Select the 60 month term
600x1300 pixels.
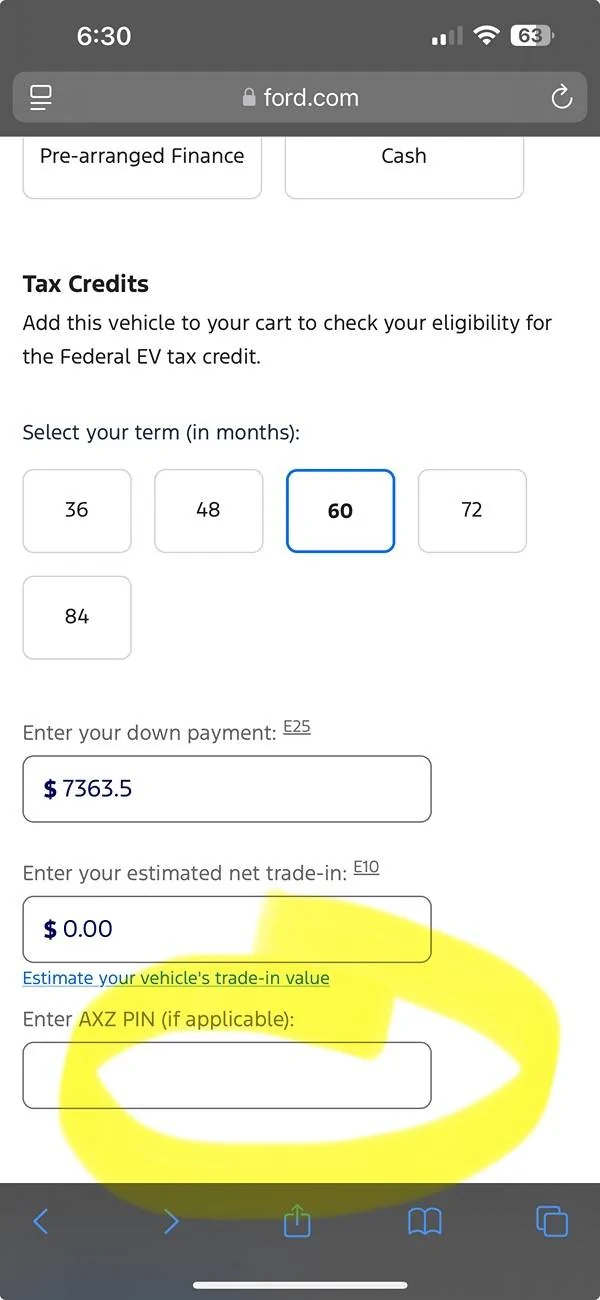click(x=340, y=510)
